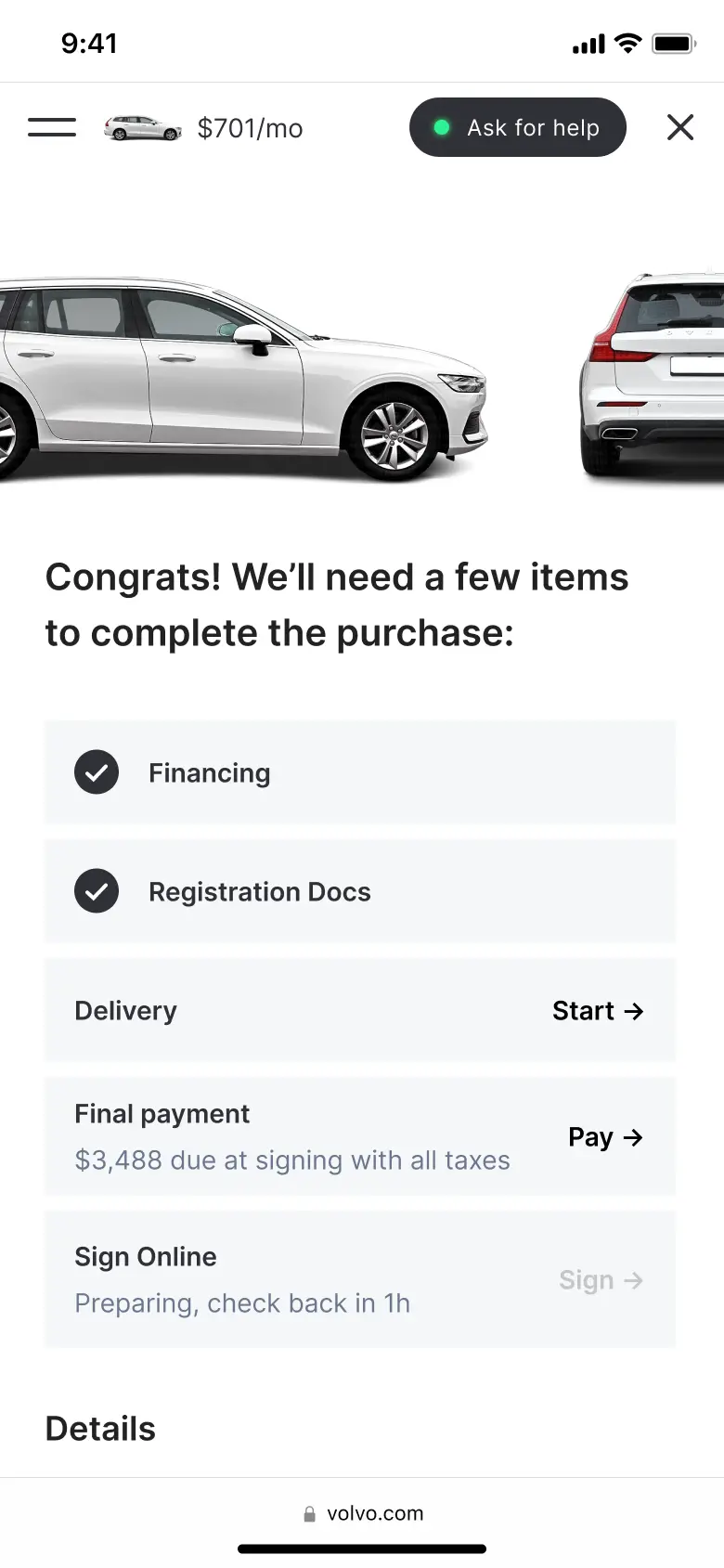The width and height of the screenshot is (724, 1568).
Task: Open the $701/mo car summary
Action: (x=204, y=128)
